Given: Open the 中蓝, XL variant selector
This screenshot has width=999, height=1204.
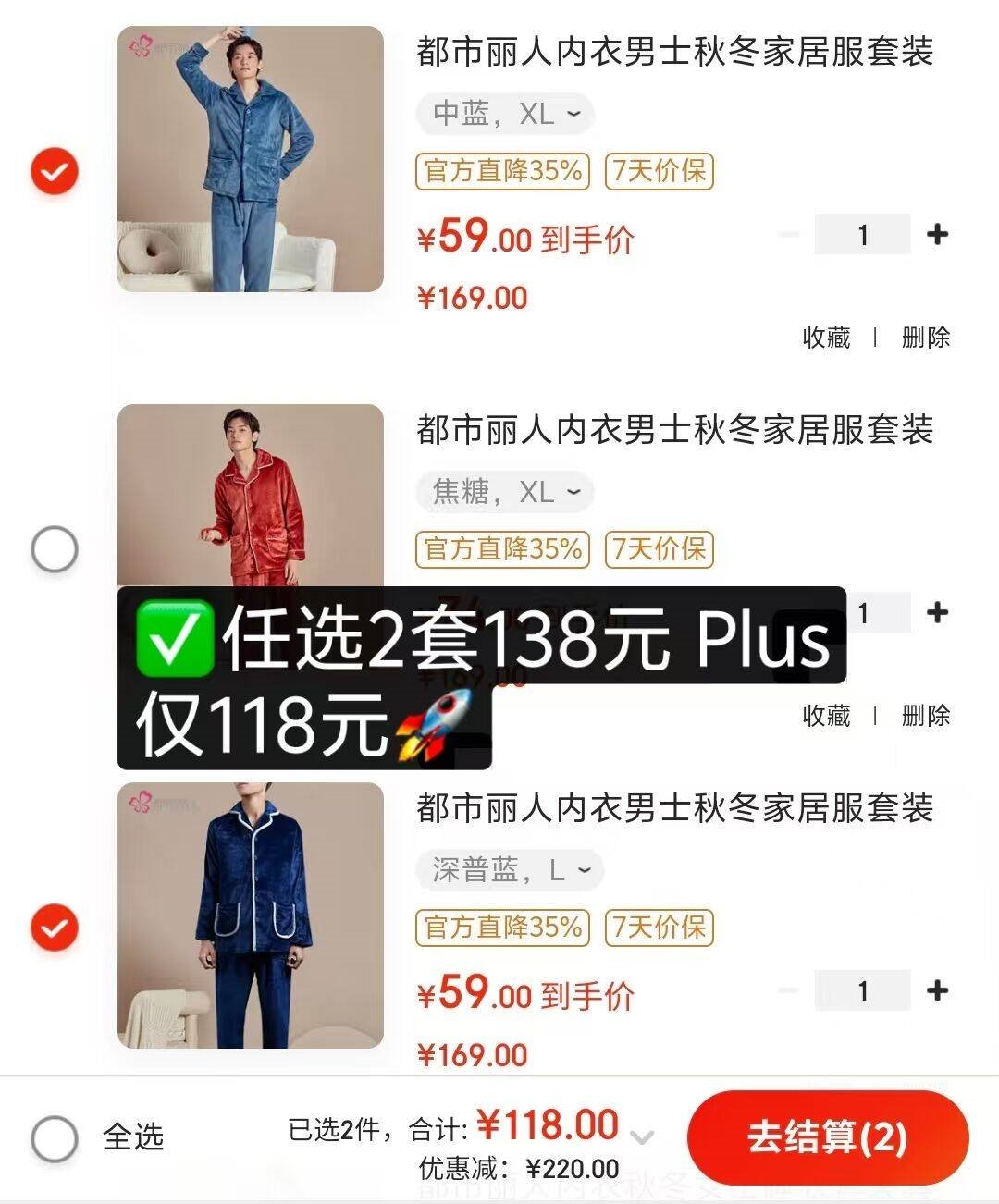Looking at the screenshot, I should click(506, 114).
